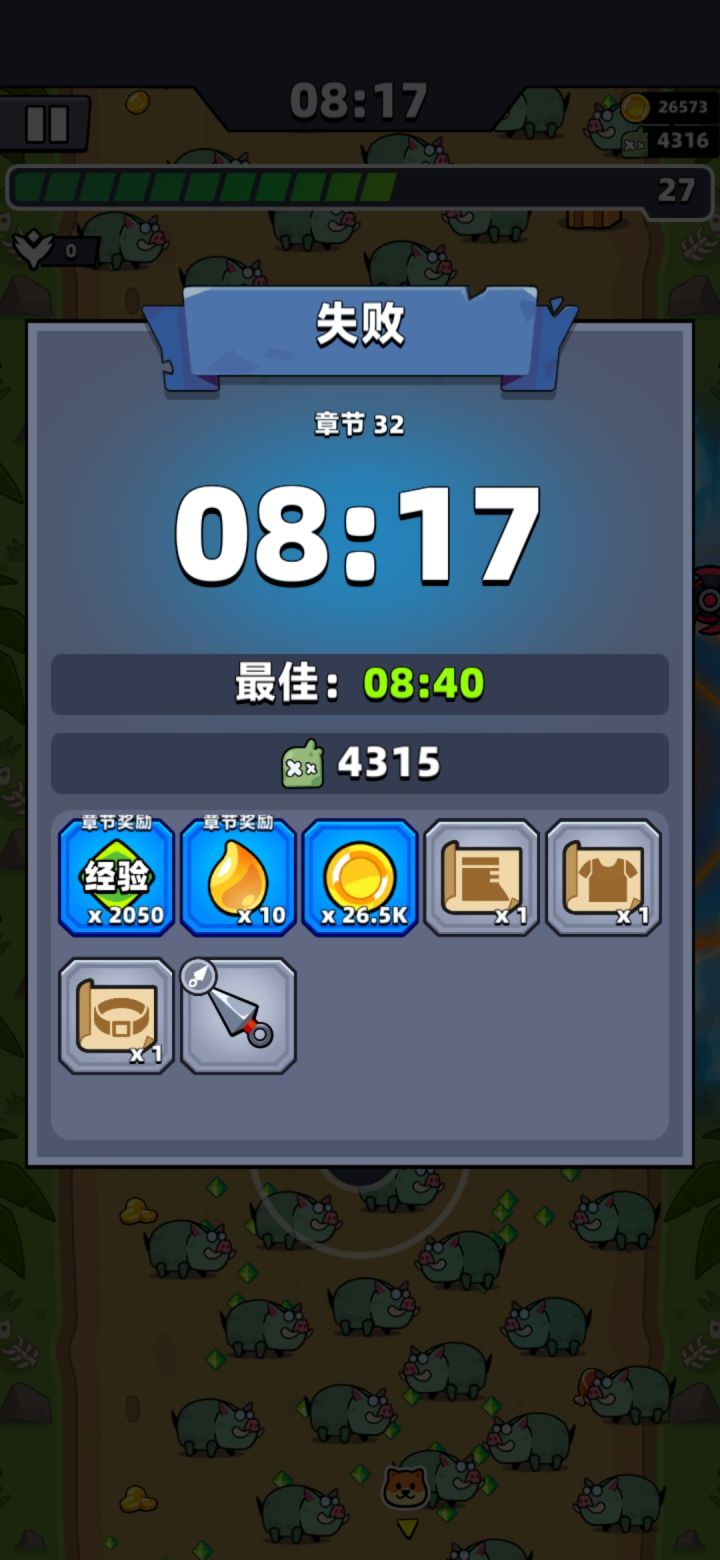Click the green stage progress bar
The image size is (720, 1560).
(x=358, y=188)
